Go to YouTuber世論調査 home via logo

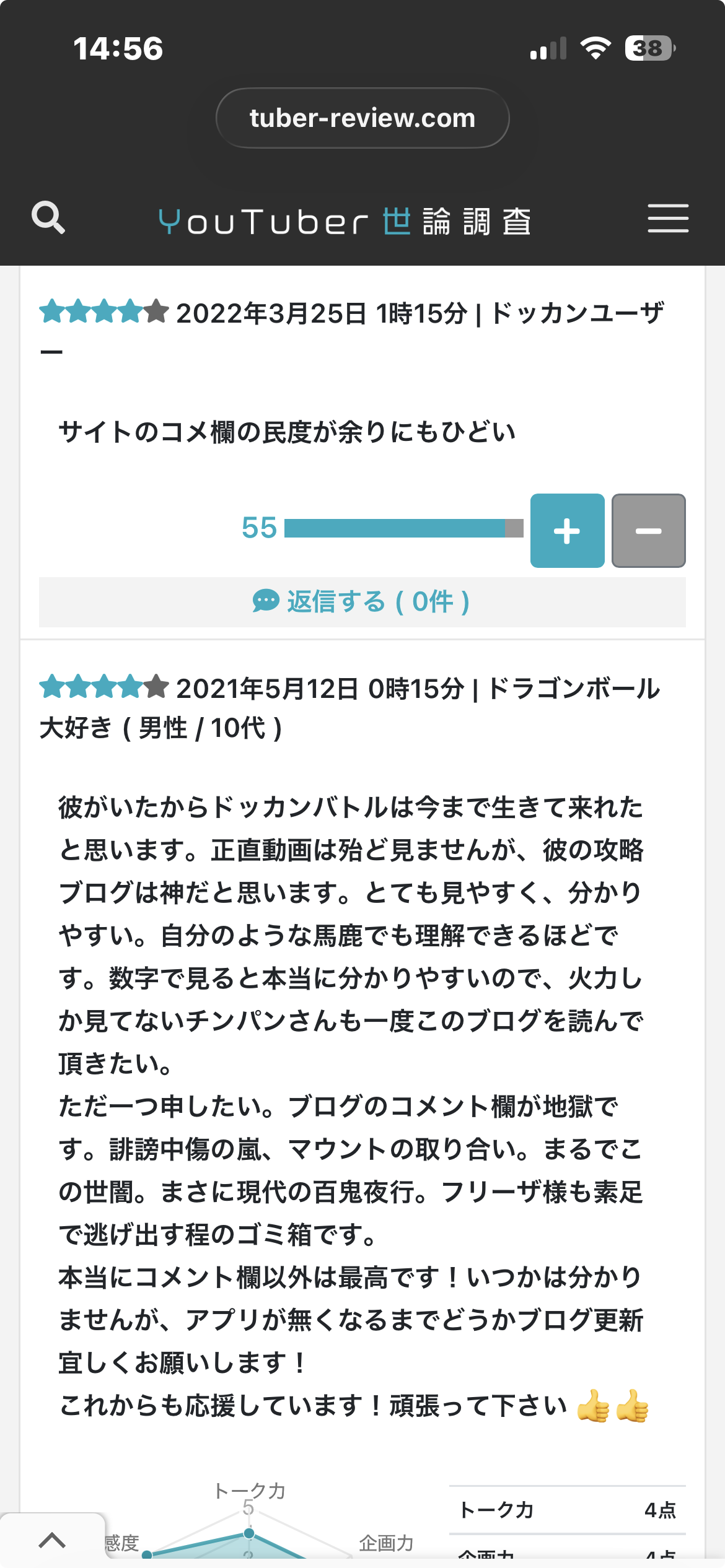coord(345,222)
